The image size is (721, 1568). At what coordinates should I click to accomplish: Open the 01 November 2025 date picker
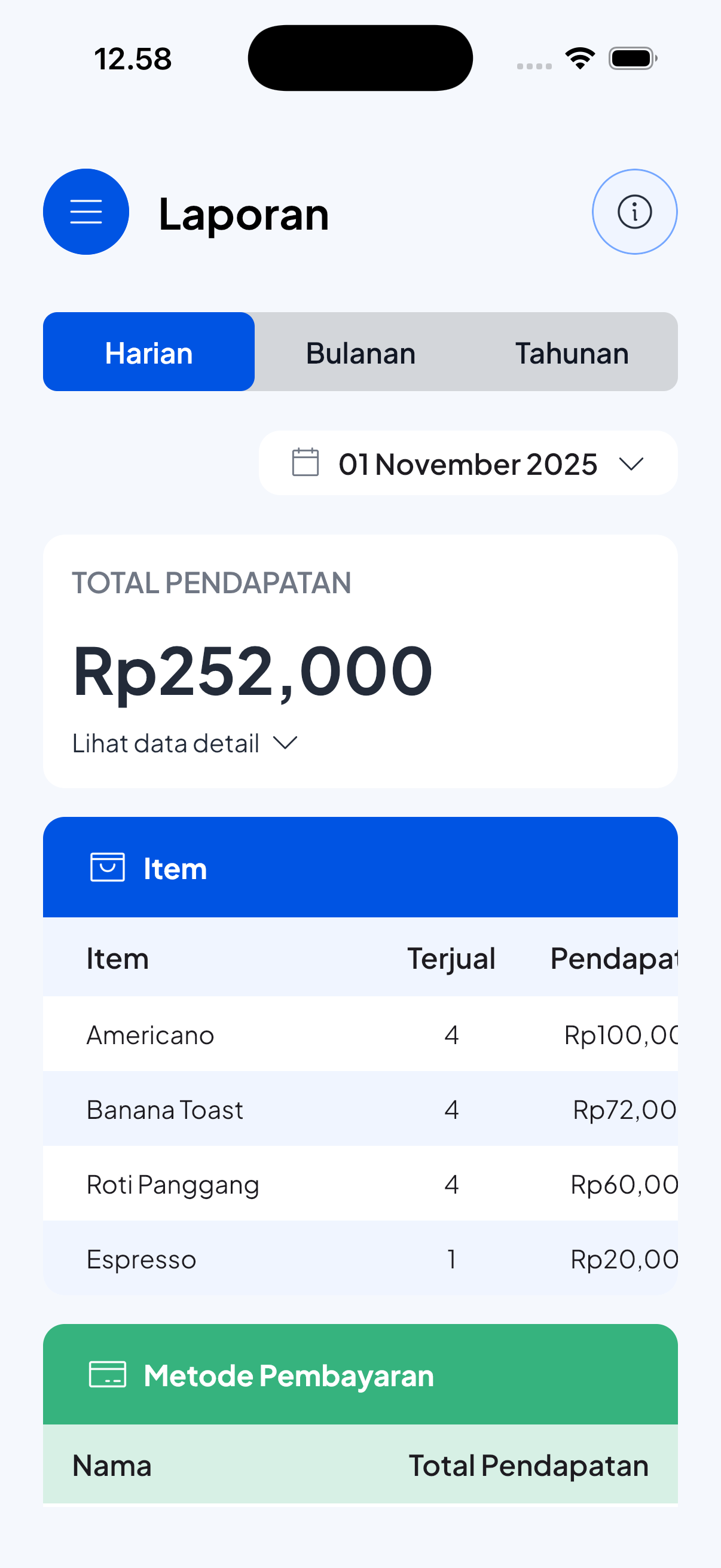click(468, 463)
